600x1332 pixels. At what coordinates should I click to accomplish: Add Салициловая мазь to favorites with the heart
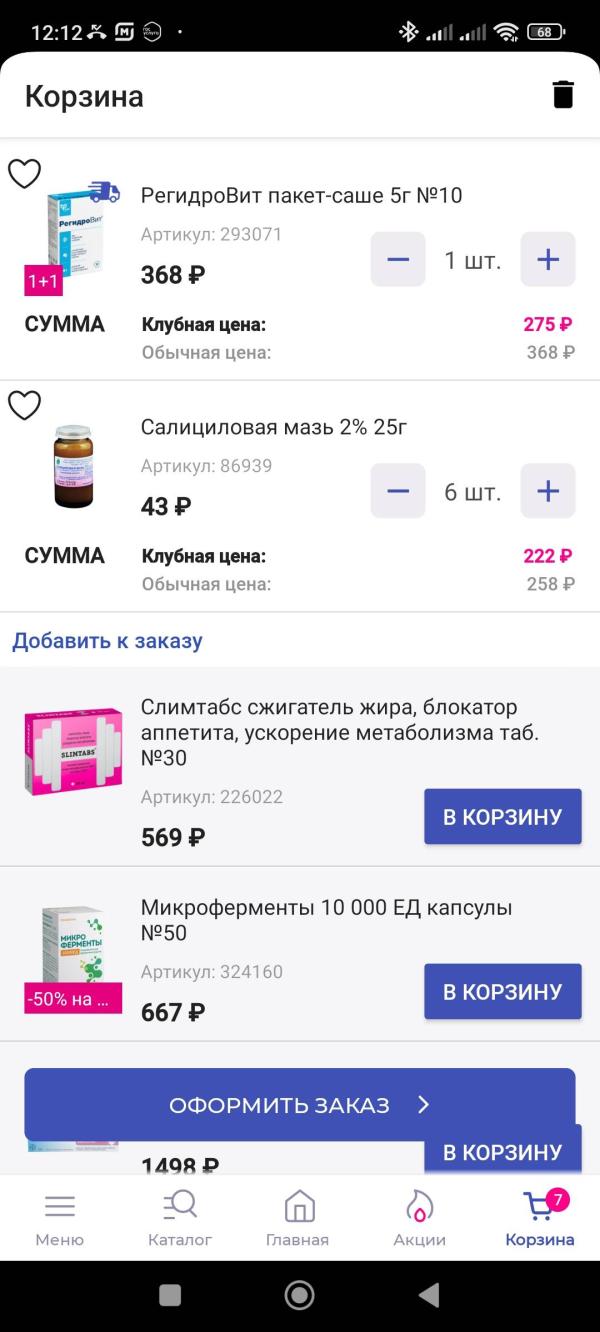[x=24, y=405]
